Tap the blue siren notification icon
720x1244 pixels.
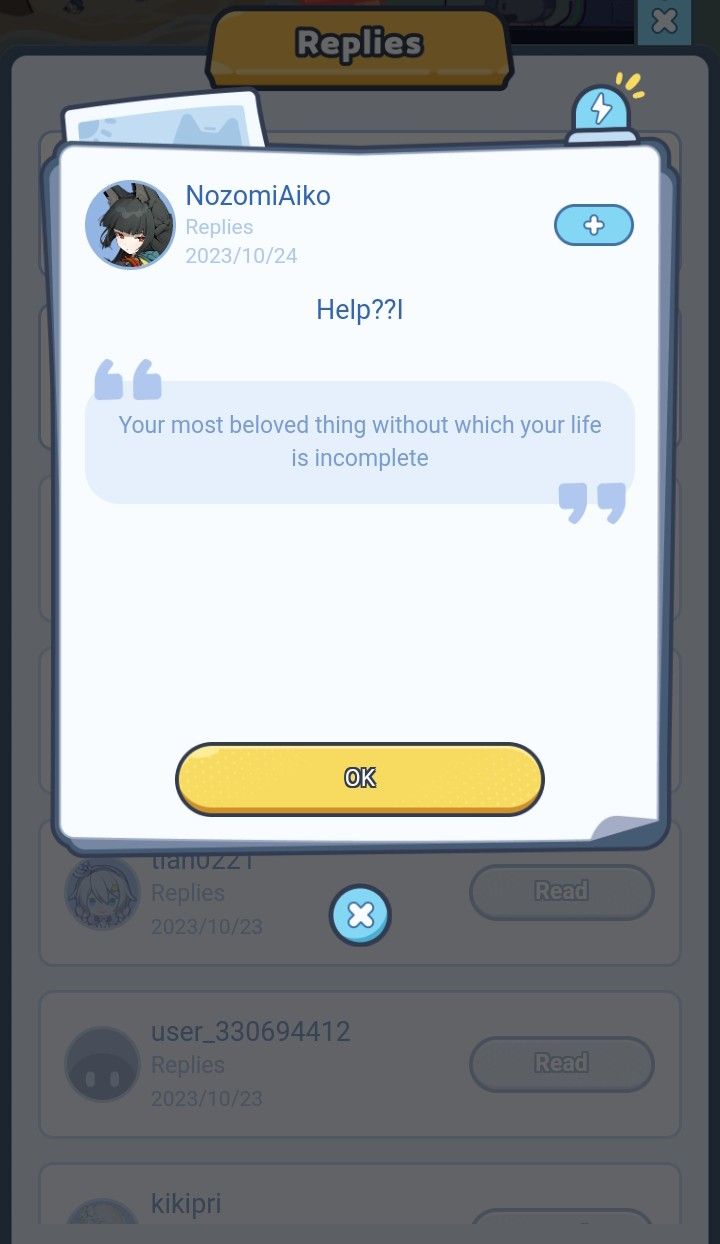pos(600,112)
